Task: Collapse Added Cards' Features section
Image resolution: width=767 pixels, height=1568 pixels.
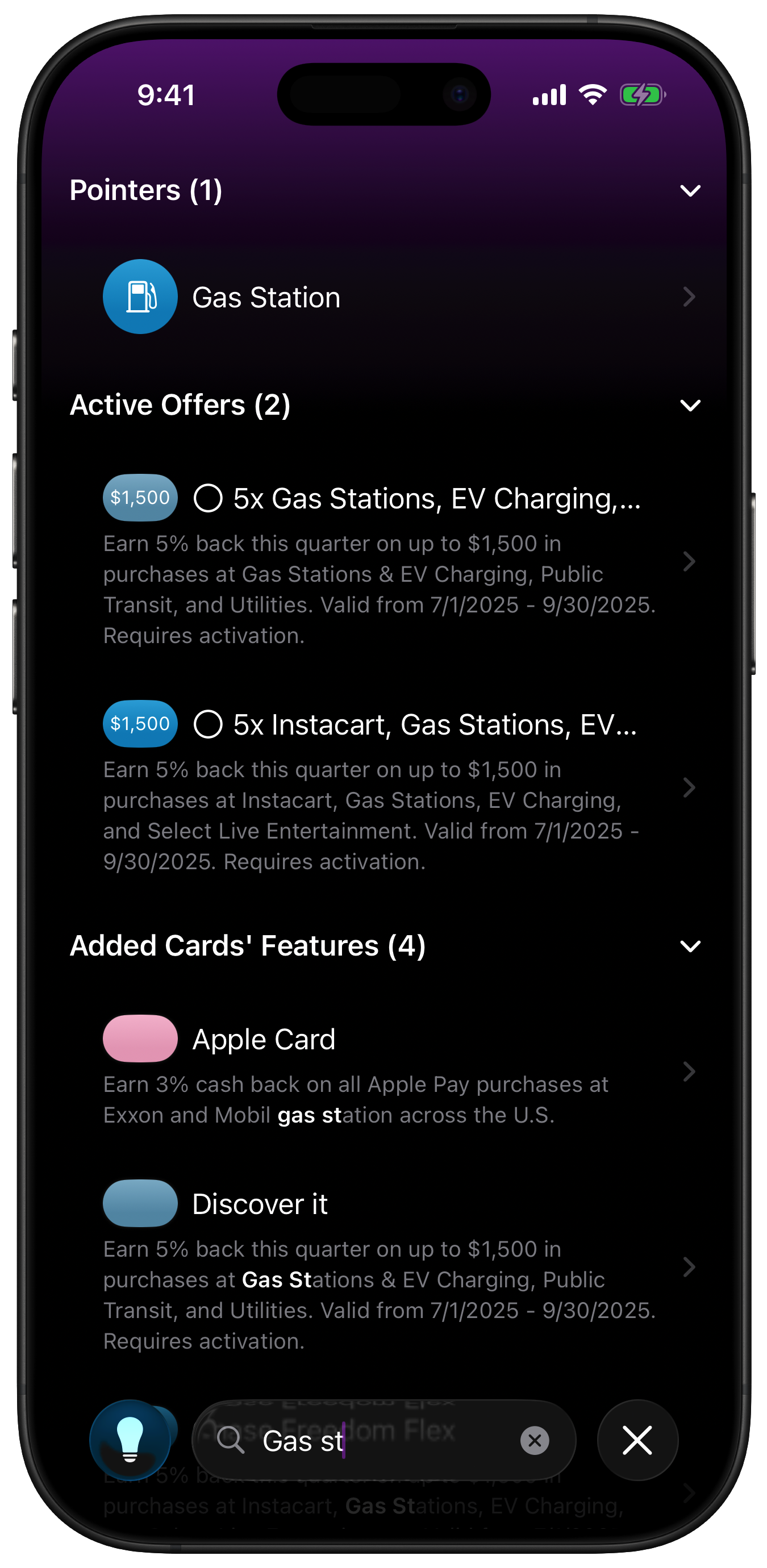Action: point(690,946)
